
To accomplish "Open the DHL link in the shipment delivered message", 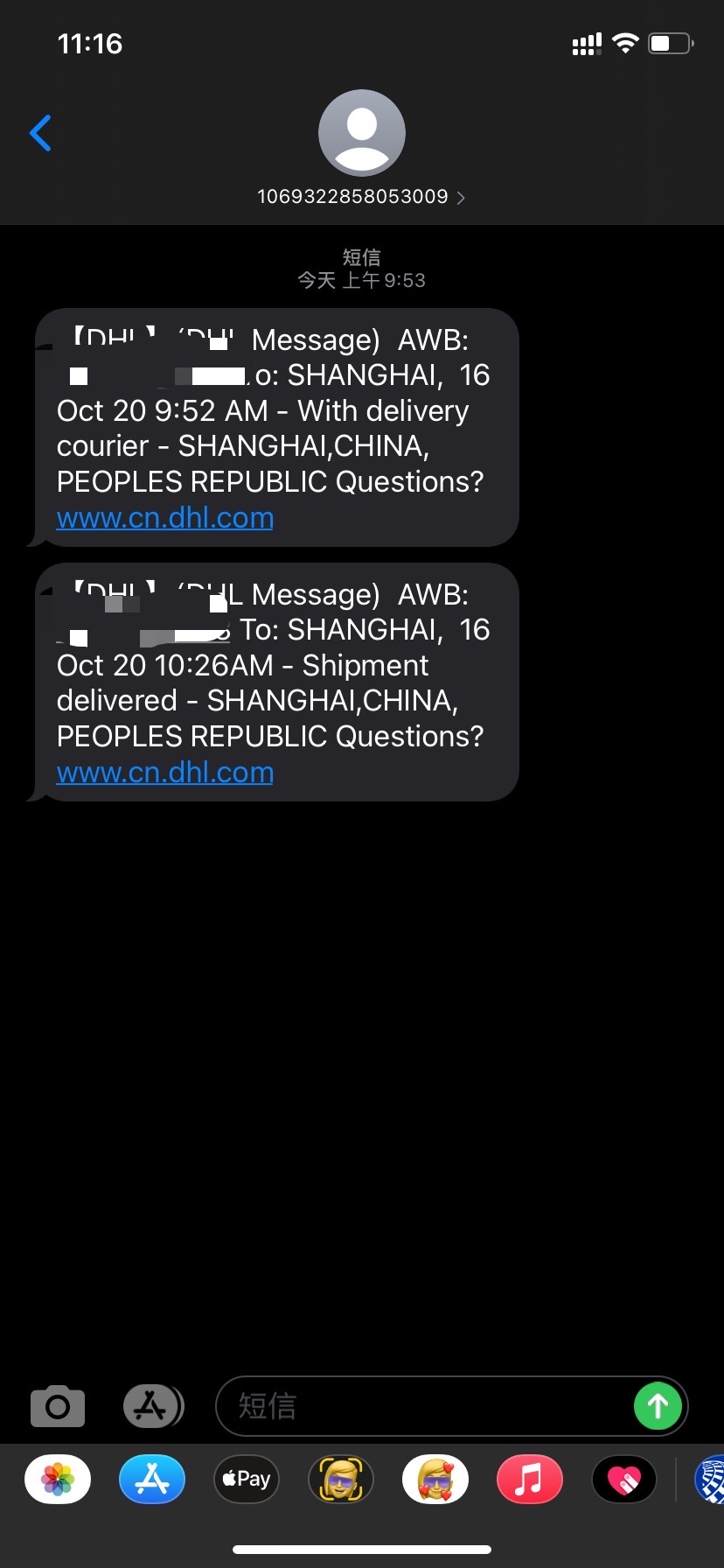I will (x=165, y=773).
